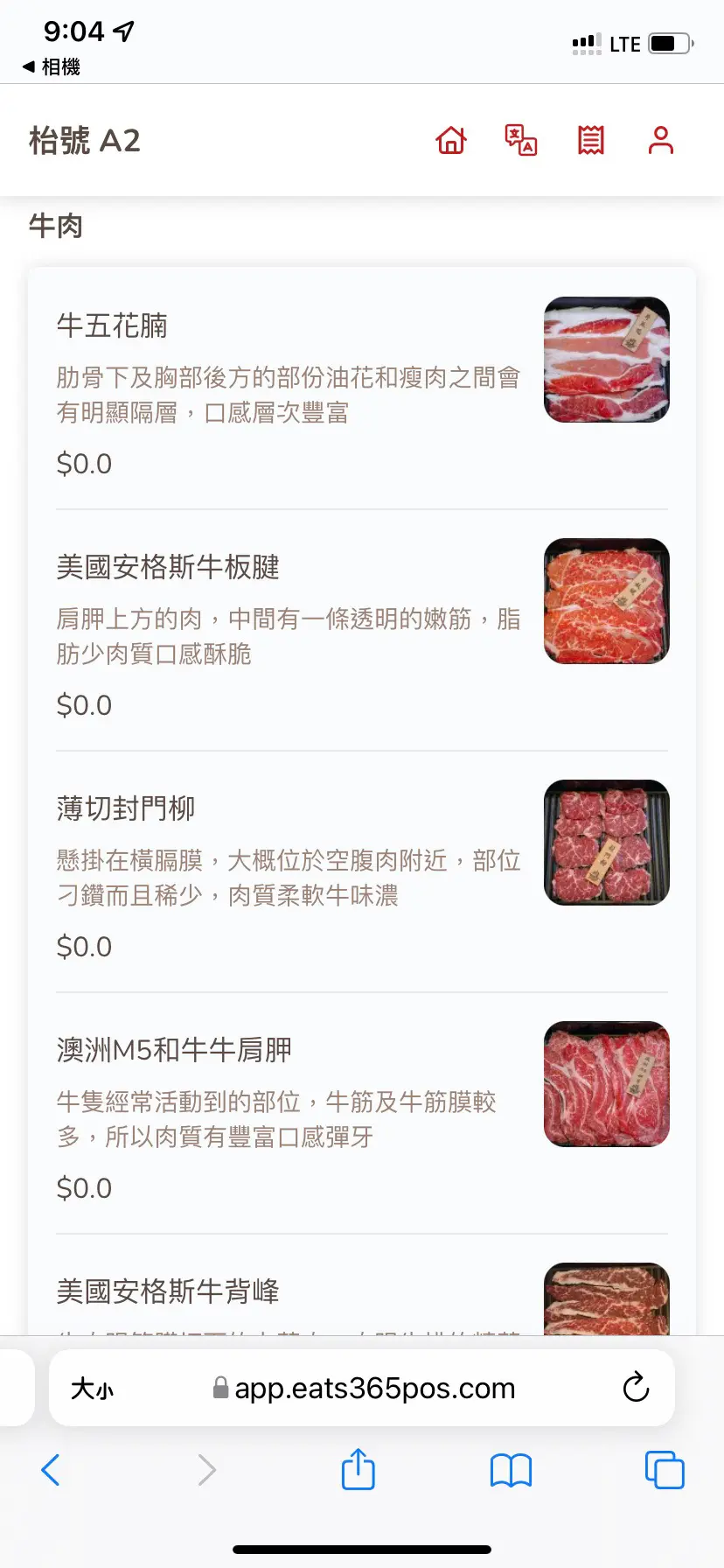The image size is (724, 1568).
Task: Share this web page
Action: click(x=359, y=1470)
